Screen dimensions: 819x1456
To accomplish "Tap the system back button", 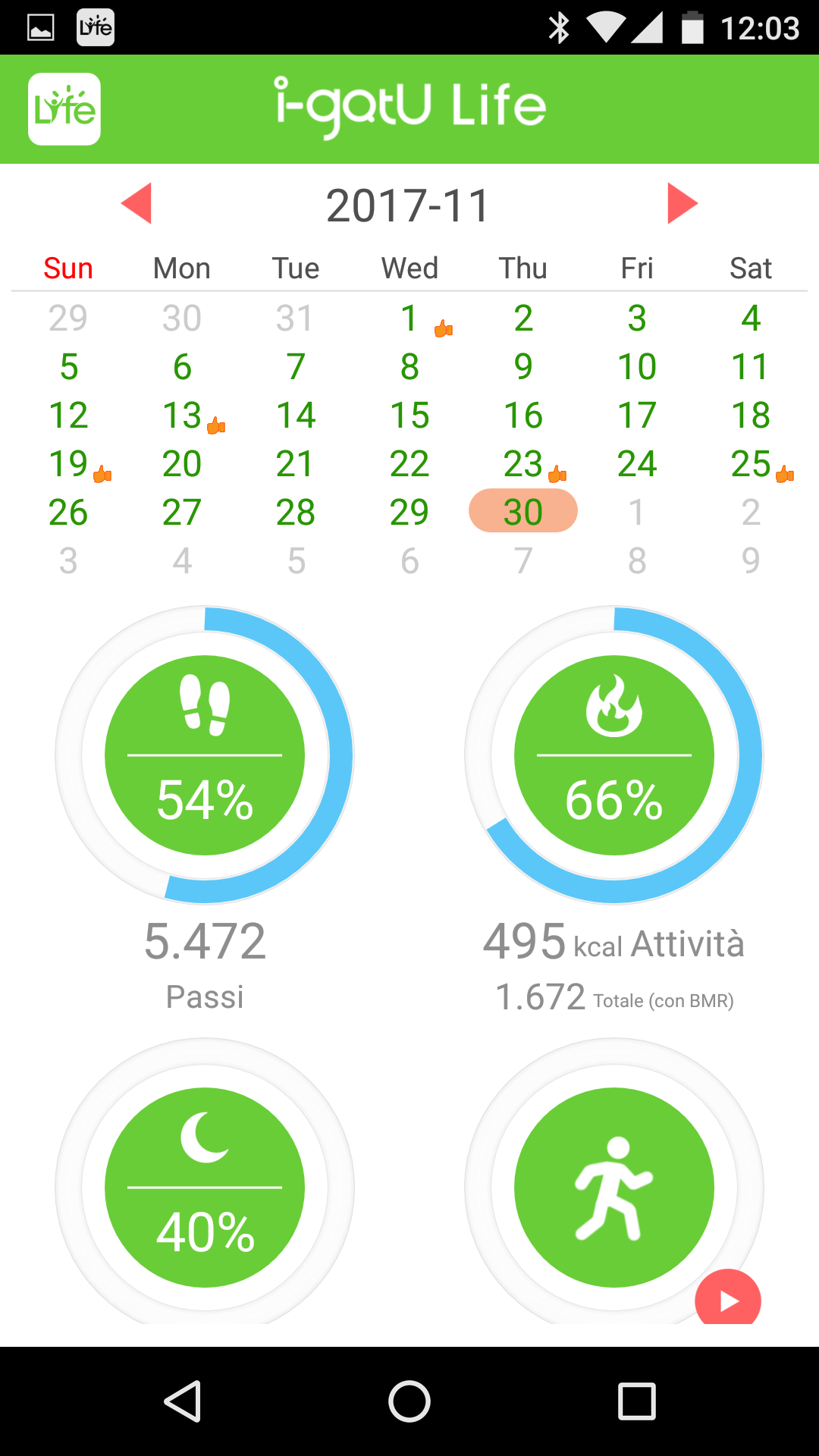I will [183, 1401].
